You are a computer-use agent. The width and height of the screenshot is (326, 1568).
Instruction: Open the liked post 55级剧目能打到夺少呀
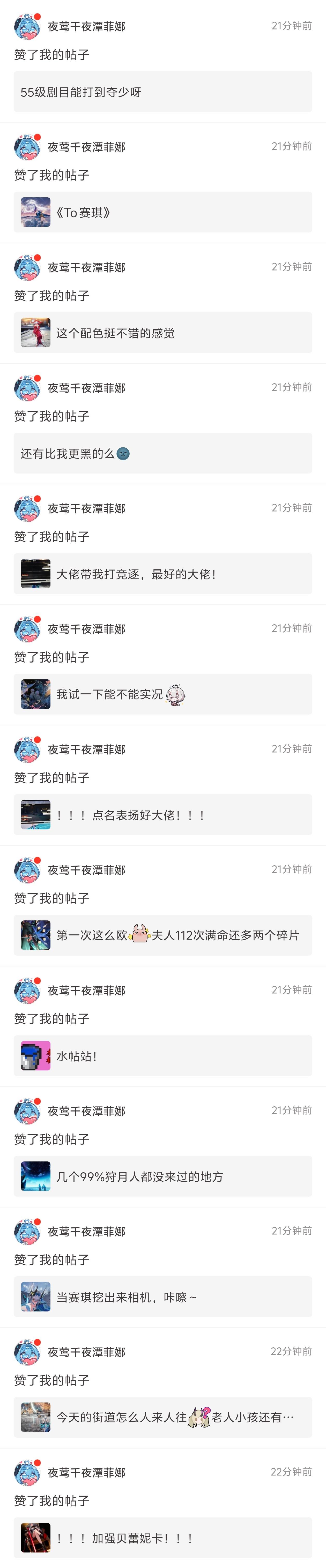click(163, 92)
